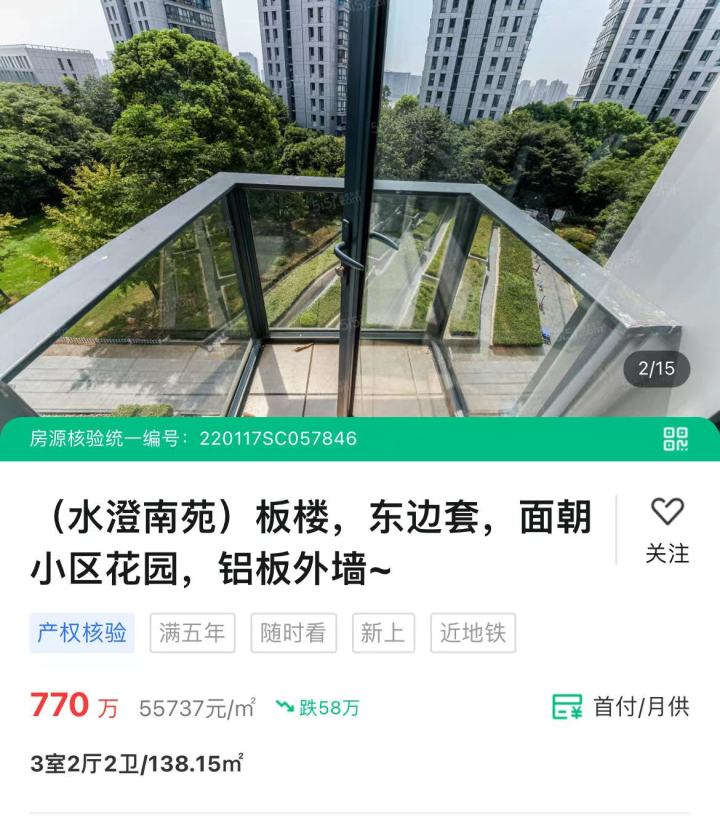Open the 首付/月供 payment calculator
Image resolution: width=720 pixels, height=820 pixels.
(x=621, y=707)
